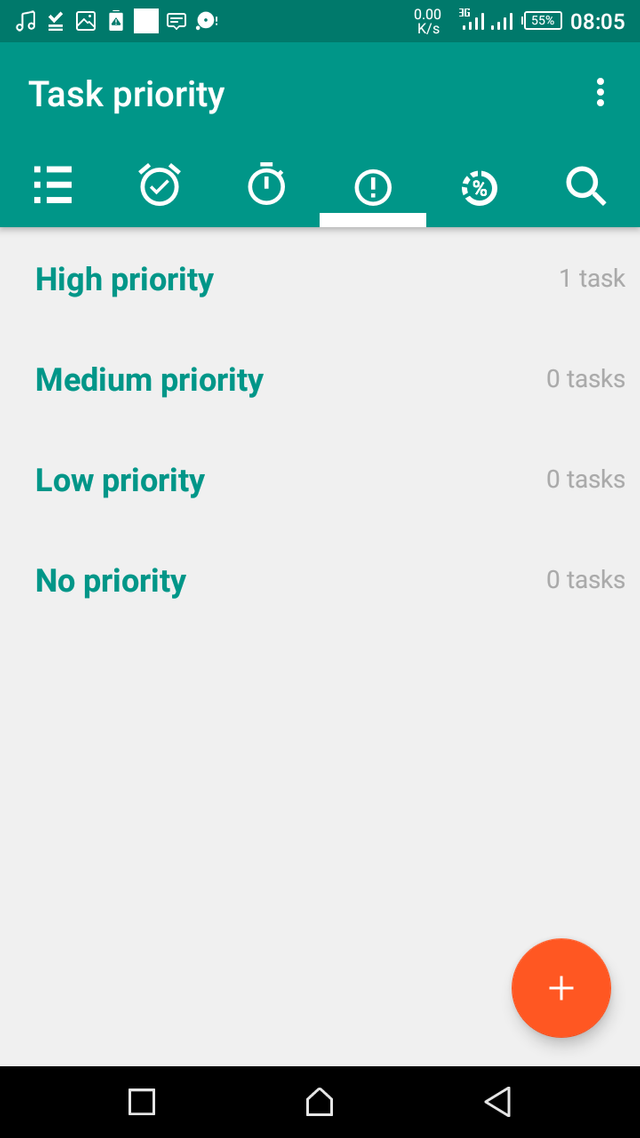Add a new task with plus button
The width and height of the screenshot is (640, 1138).
tap(561, 988)
